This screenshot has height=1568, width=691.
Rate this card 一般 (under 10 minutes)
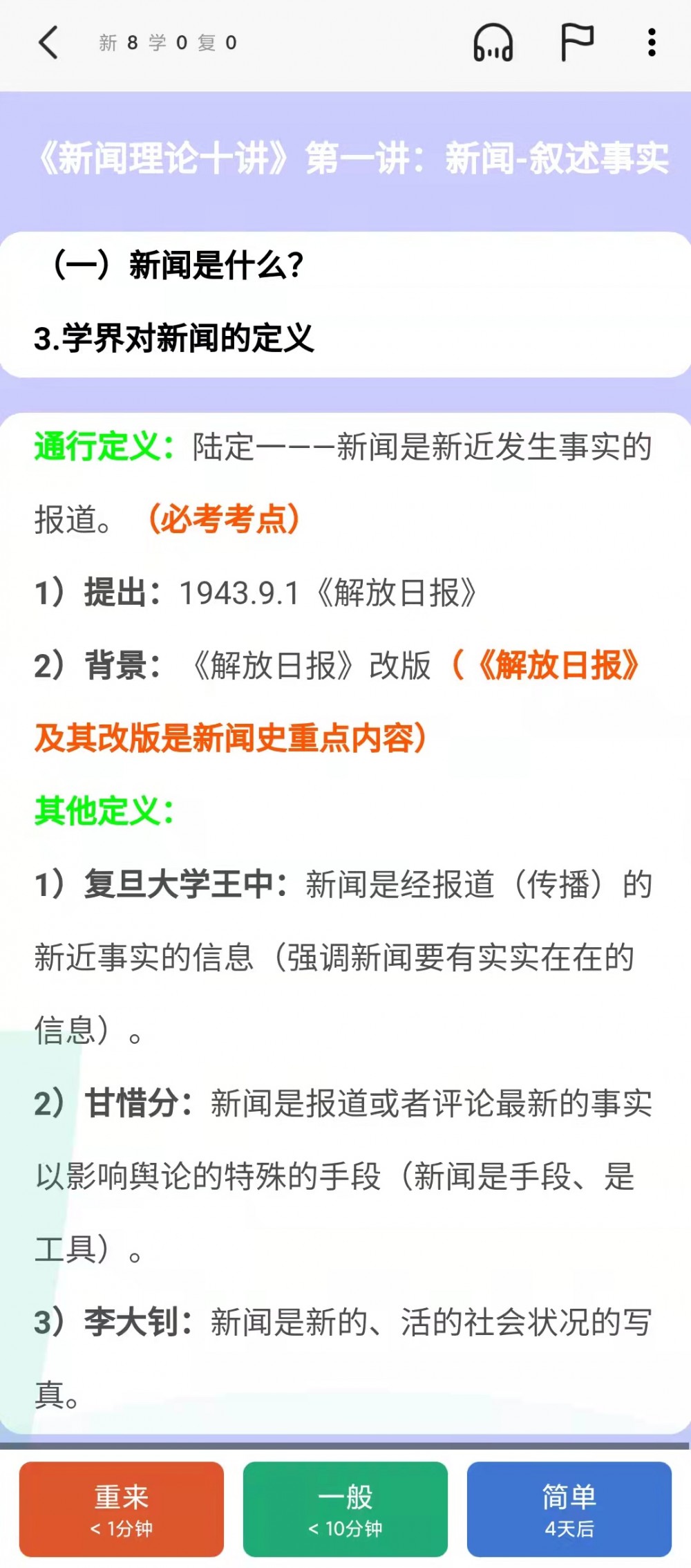[345, 1509]
